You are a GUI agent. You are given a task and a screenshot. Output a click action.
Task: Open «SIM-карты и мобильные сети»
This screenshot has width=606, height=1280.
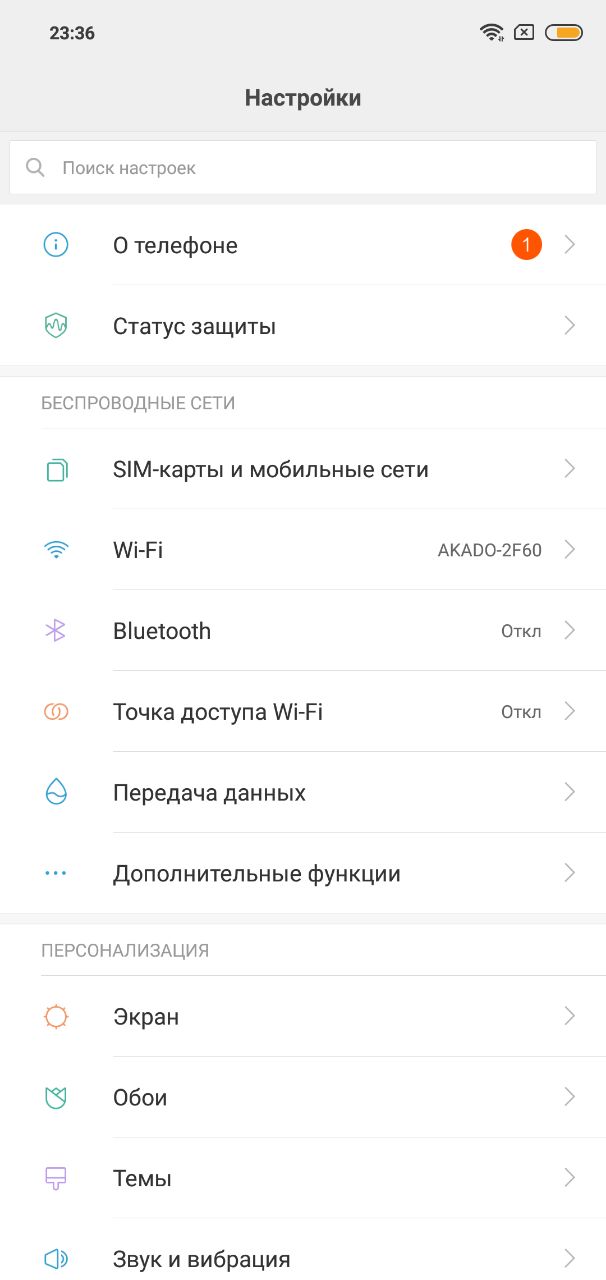click(x=303, y=469)
